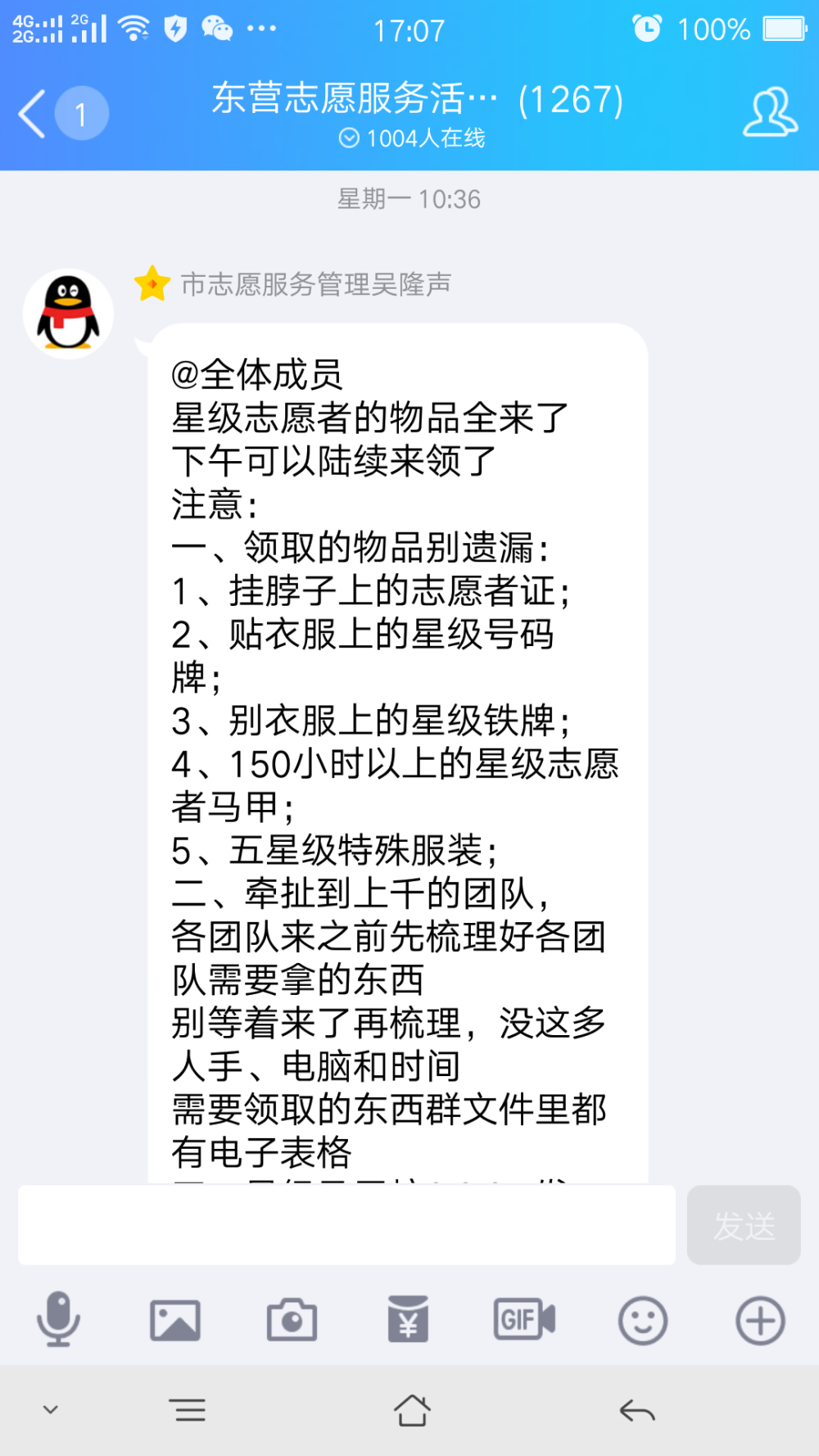Open system menu button in navigation bar
Viewport: 819px width, 1456px height.
coord(188,1410)
